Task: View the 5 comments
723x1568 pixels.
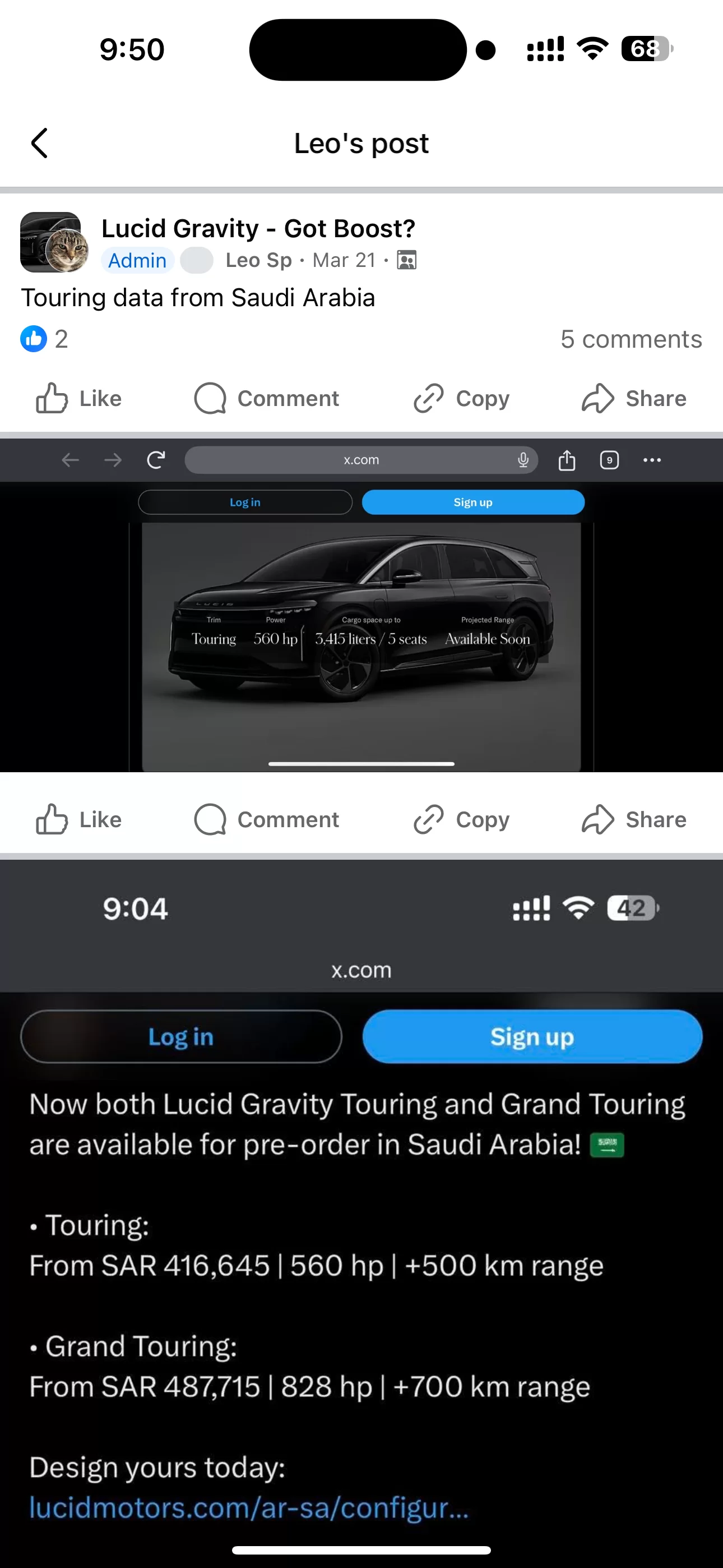Action: click(631, 339)
